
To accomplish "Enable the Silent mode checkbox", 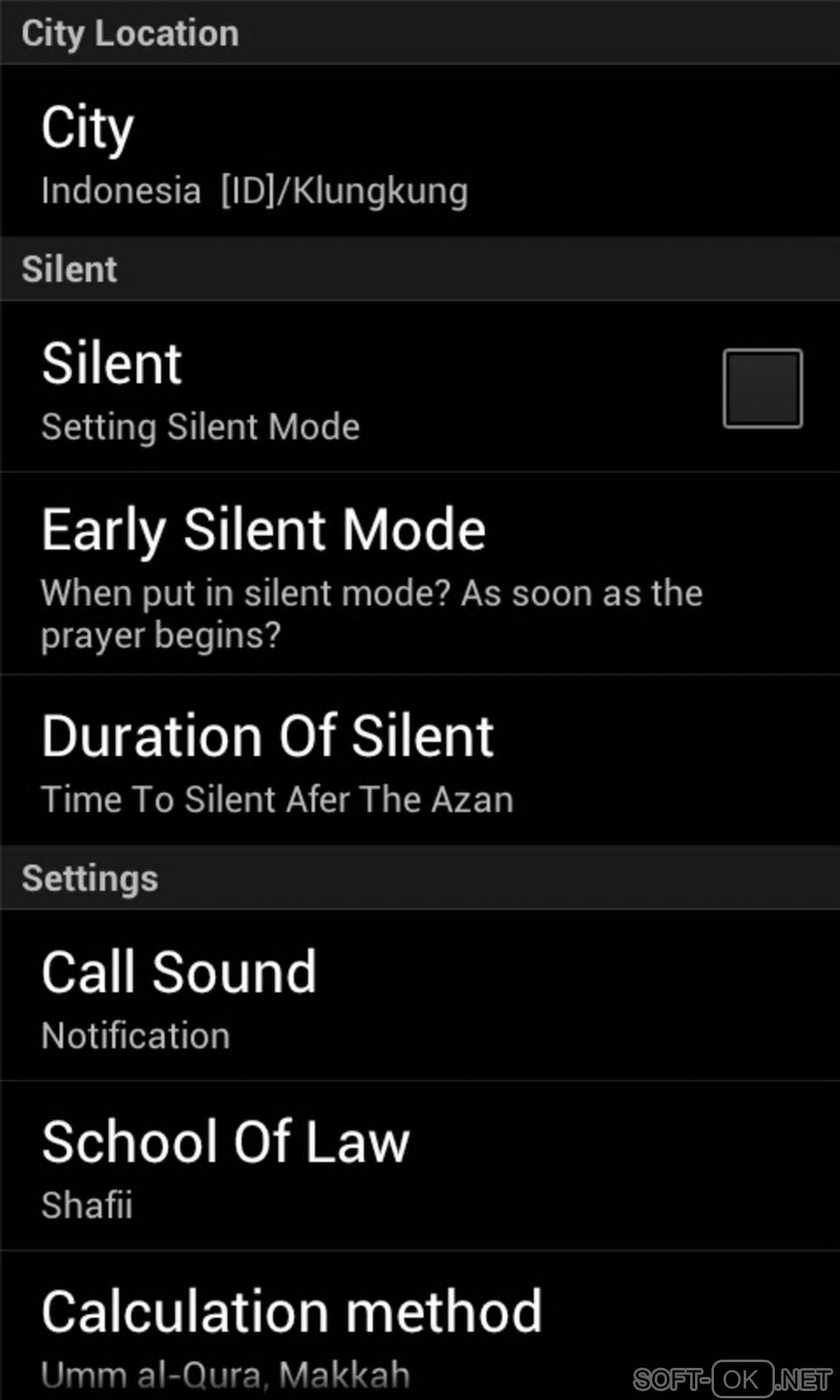I will click(x=762, y=388).
